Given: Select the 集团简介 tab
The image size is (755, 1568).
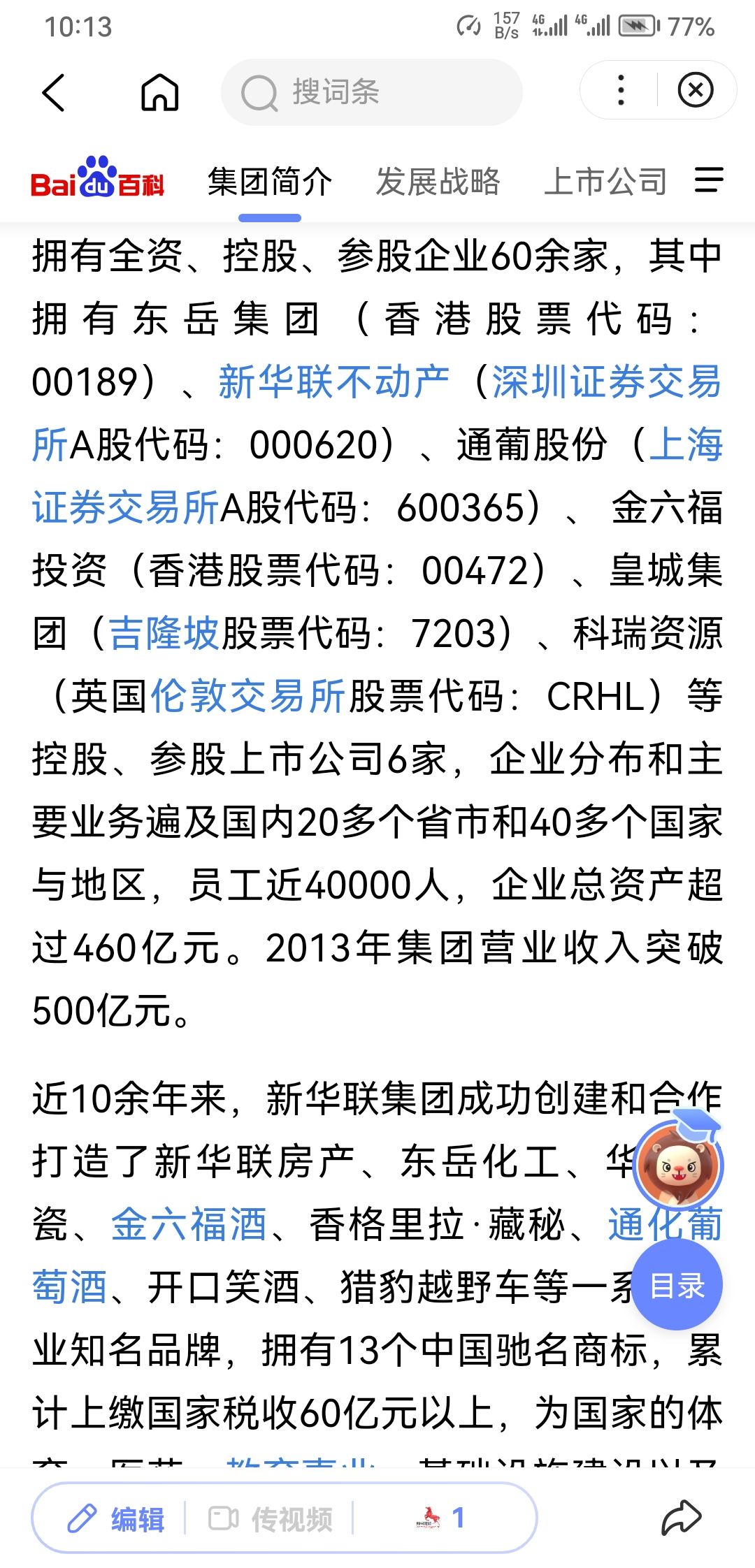Looking at the screenshot, I should pos(270,182).
